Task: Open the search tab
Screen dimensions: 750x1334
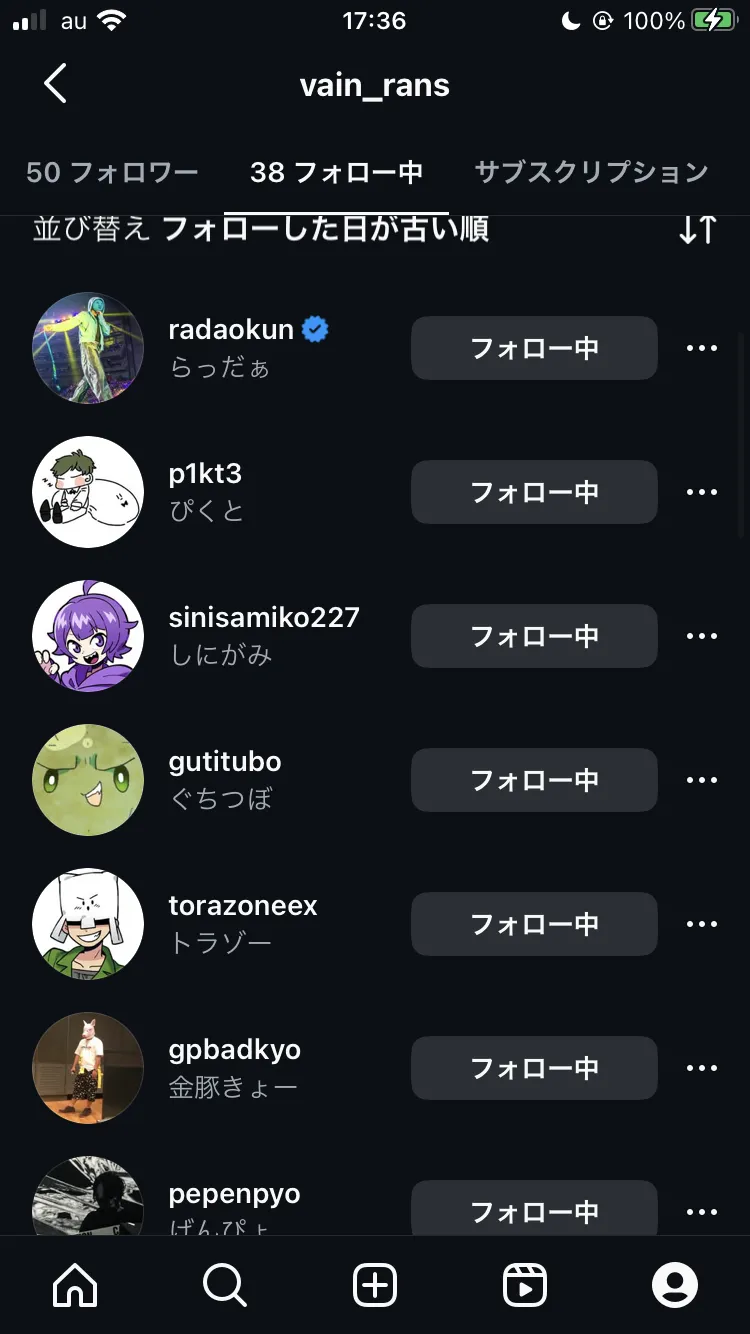Action: pyautogui.click(x=225, y=1285)
